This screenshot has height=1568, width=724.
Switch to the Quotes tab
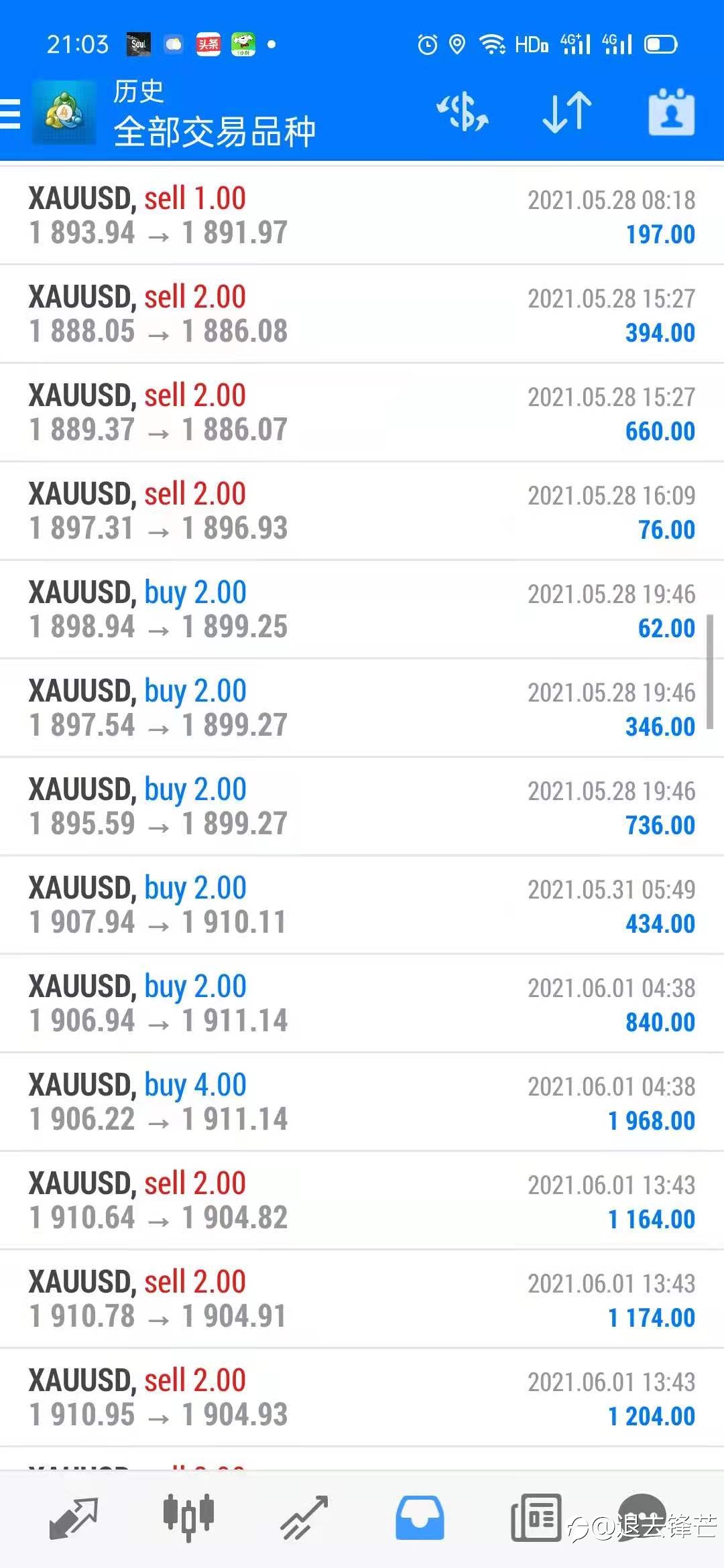(74, 1518)
